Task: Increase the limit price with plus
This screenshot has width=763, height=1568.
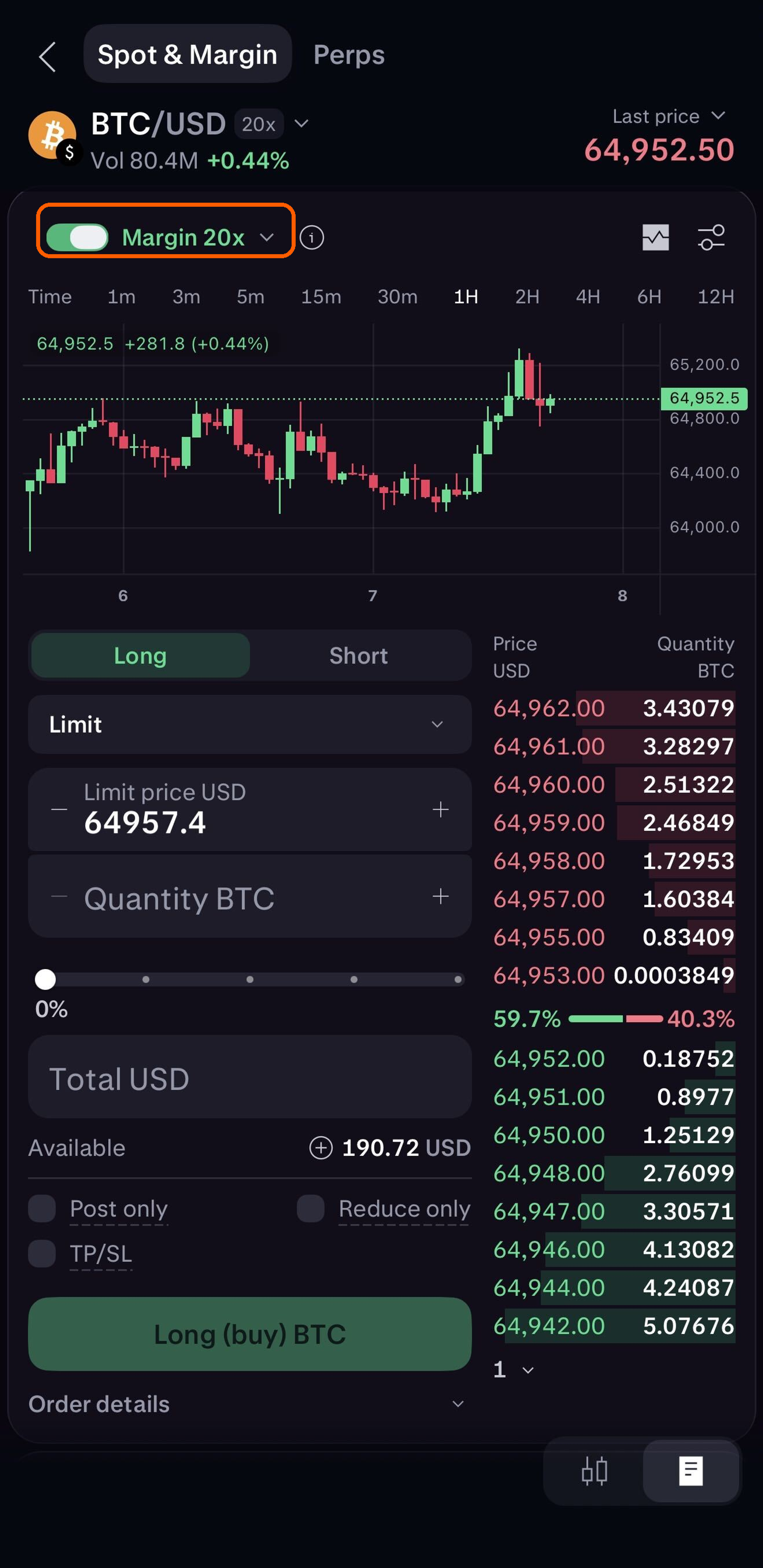Action: click(x=441, y=810)
